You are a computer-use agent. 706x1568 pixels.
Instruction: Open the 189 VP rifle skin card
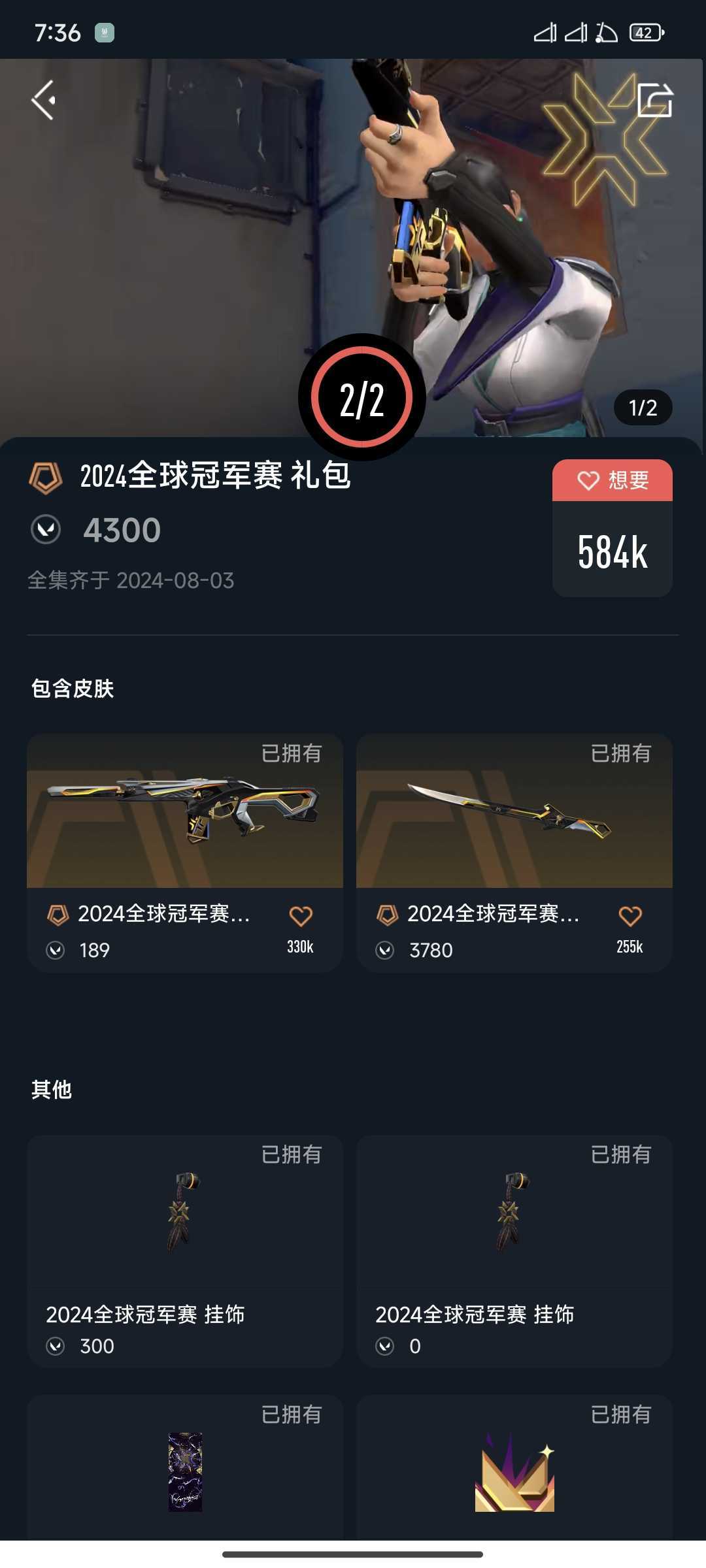185,853
